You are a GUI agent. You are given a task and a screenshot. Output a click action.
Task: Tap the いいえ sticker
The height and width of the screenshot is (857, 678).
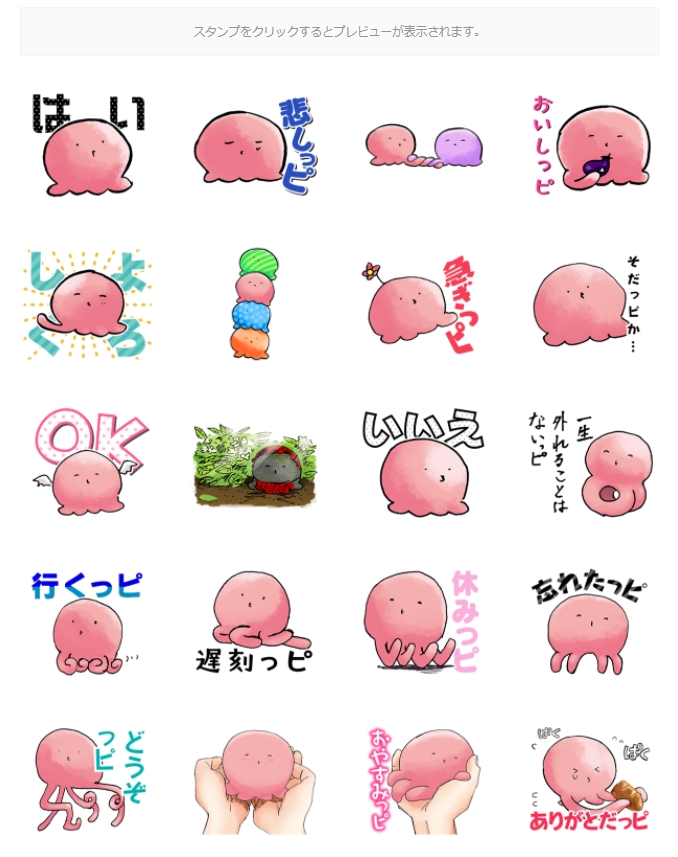(x=423, y=462)
